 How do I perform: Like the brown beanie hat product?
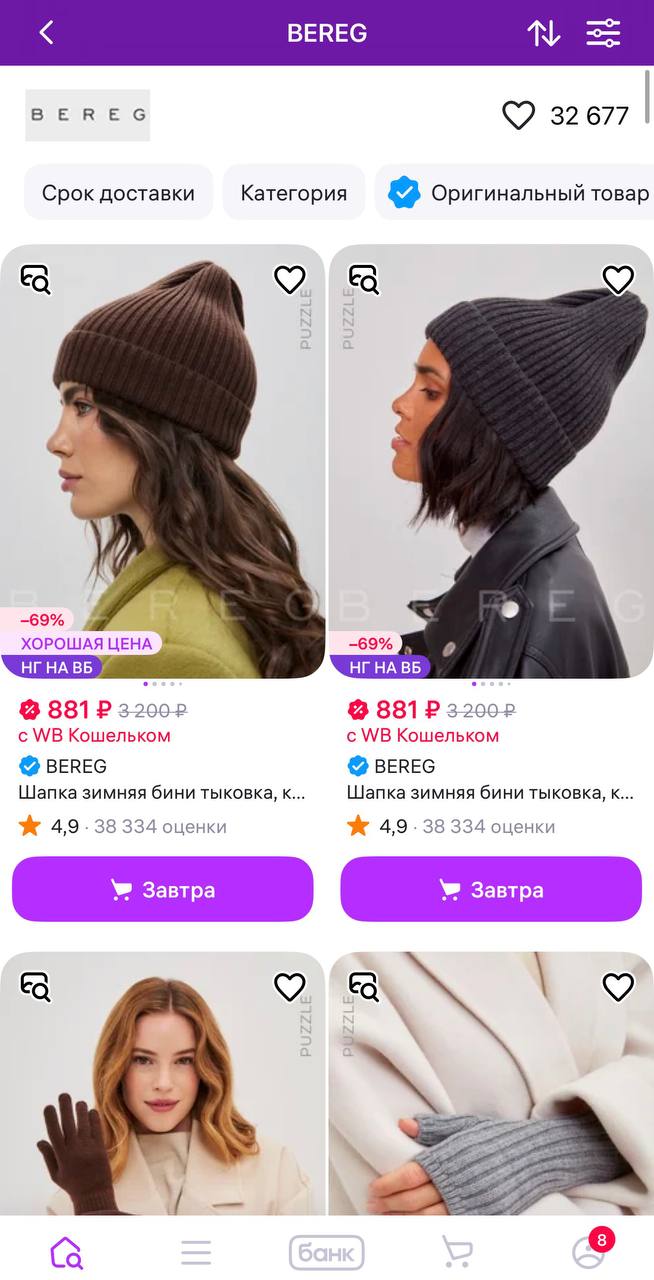[x=290, y=280]
